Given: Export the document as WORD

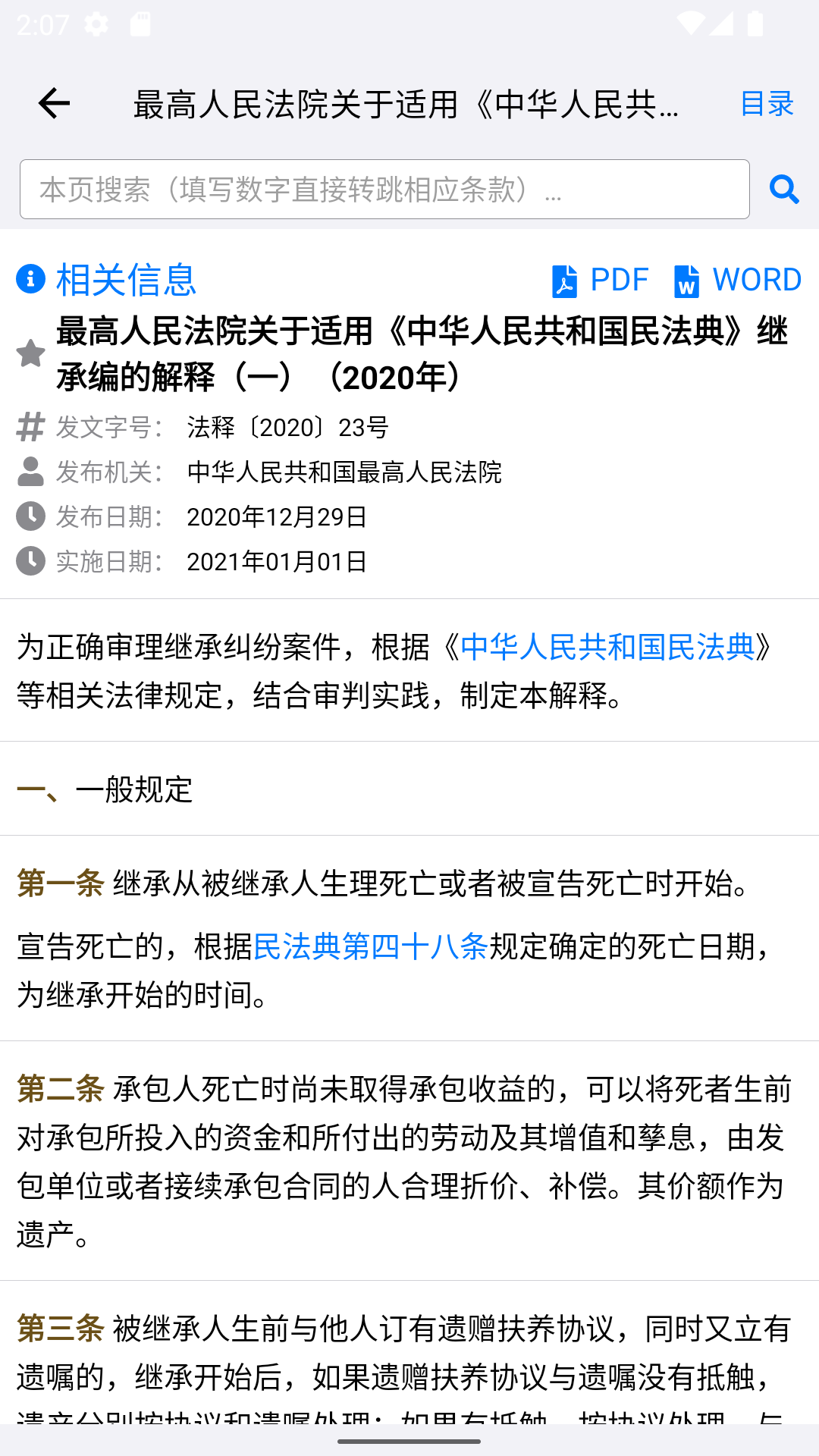Looking at the screenshot, I should click(736, 280).
